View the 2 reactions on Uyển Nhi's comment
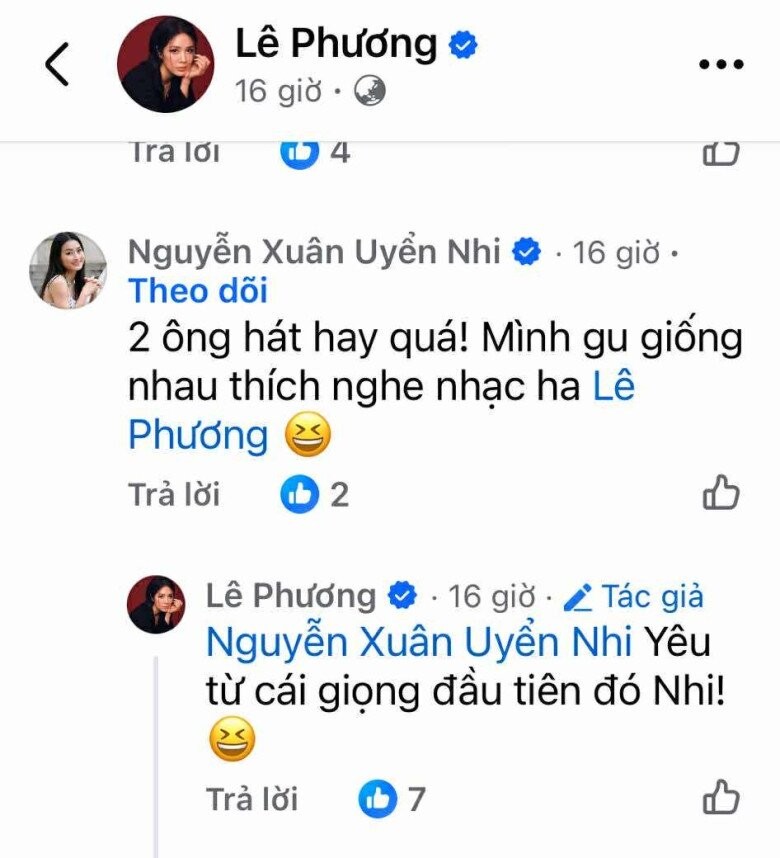This screenshot has width=780, height=858. click(315, 494)
